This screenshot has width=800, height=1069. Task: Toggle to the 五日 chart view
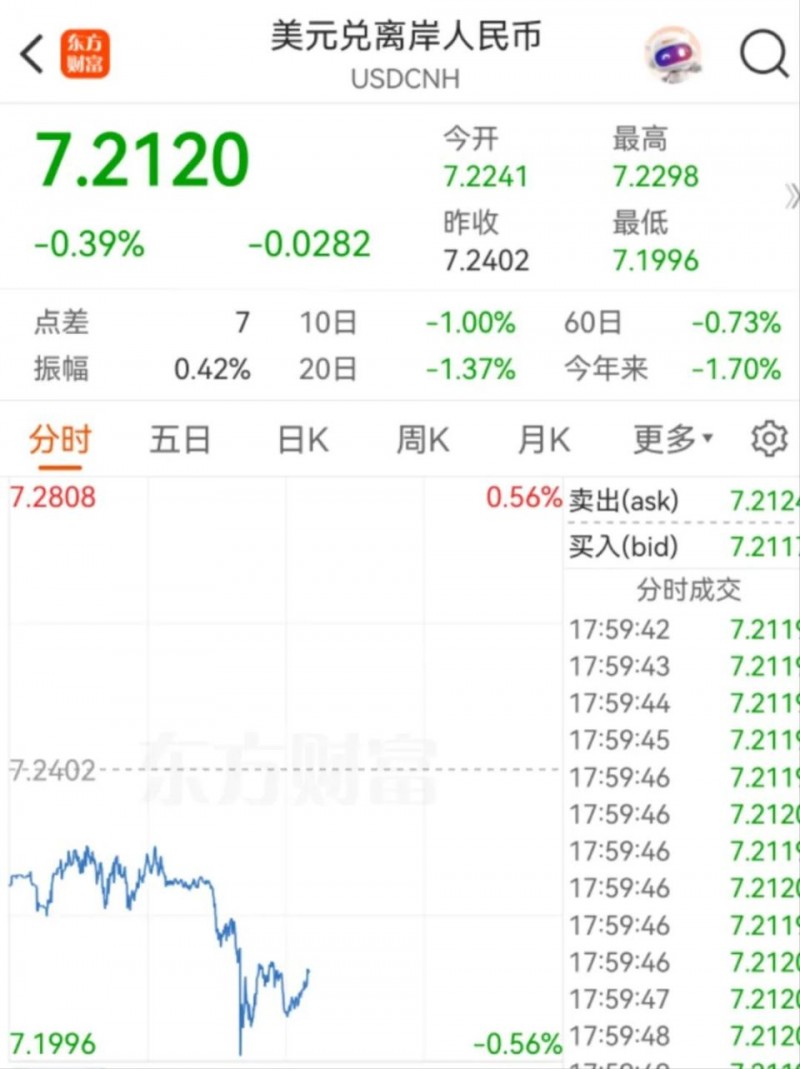coord(180,438)
